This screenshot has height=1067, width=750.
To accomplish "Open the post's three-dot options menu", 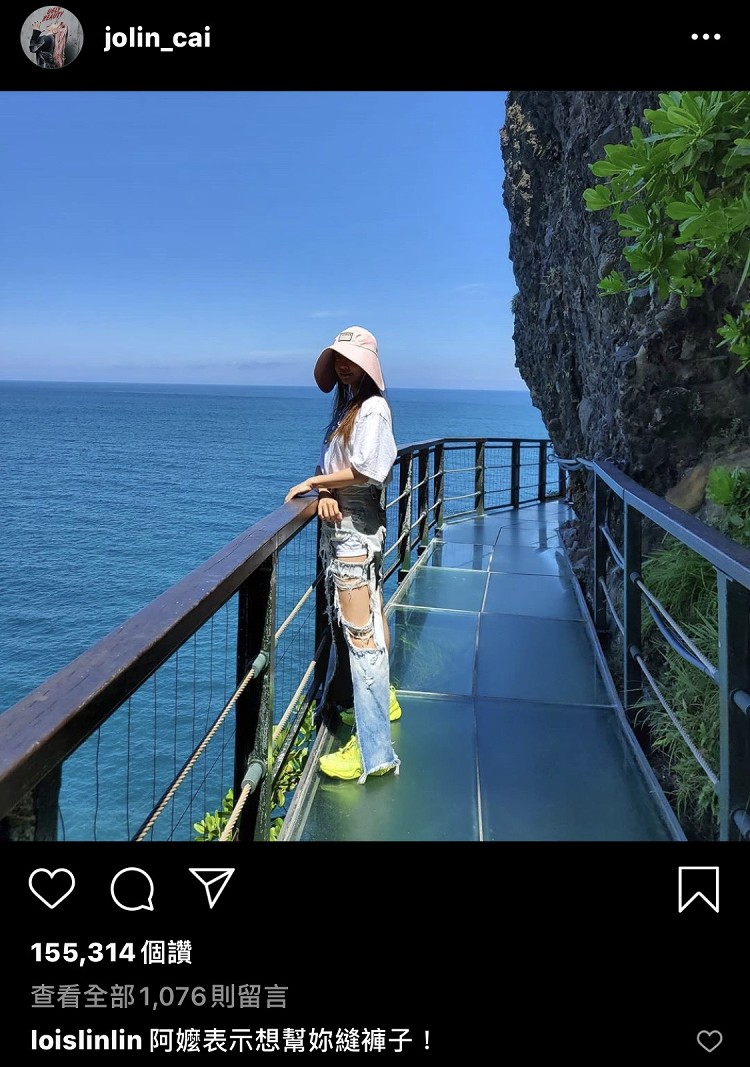I will point(705,37).
